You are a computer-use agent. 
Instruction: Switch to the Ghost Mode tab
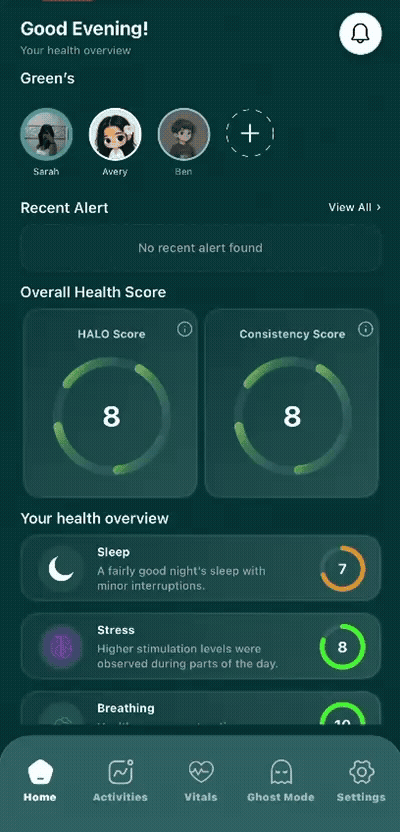click(x=281, y=779)
